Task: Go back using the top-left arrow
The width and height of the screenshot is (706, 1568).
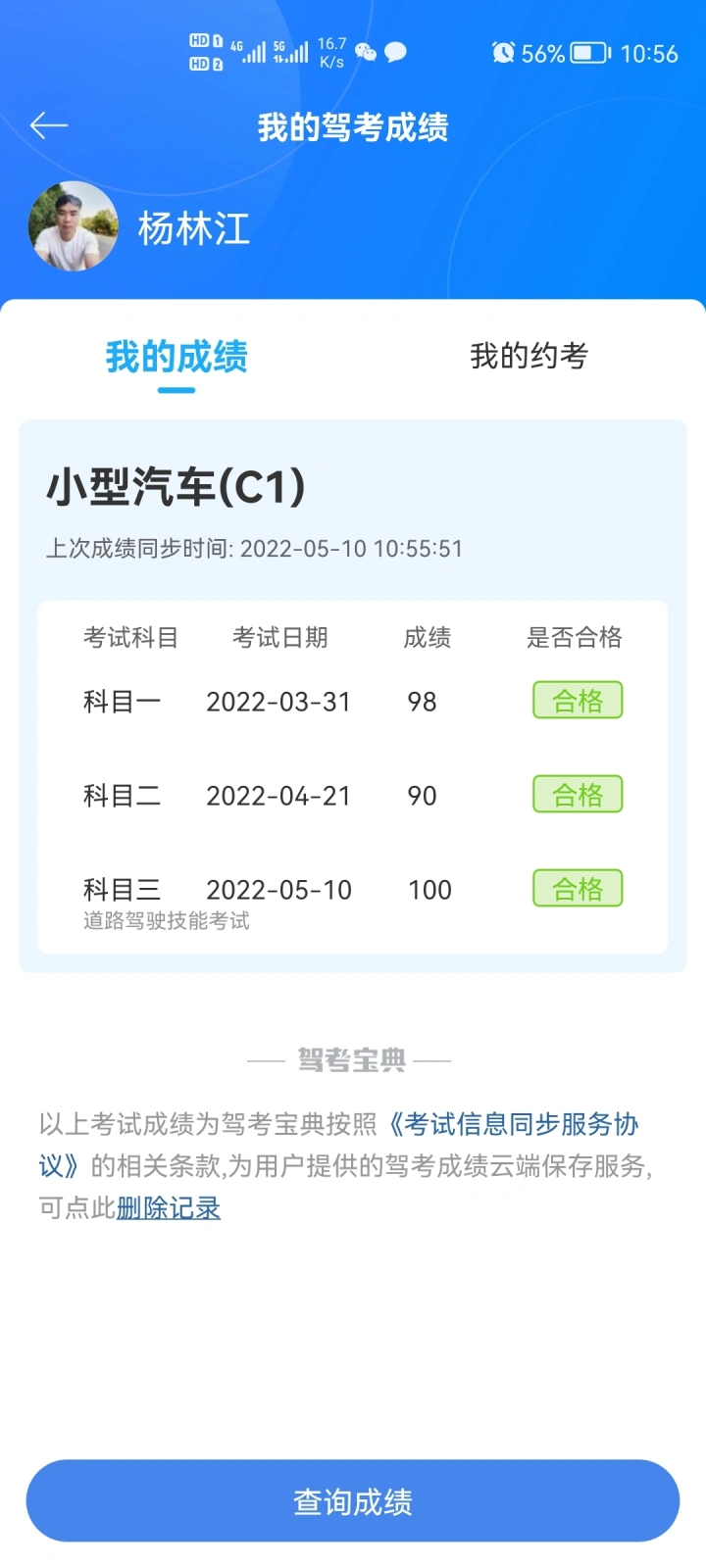Action: pos(48,125)
